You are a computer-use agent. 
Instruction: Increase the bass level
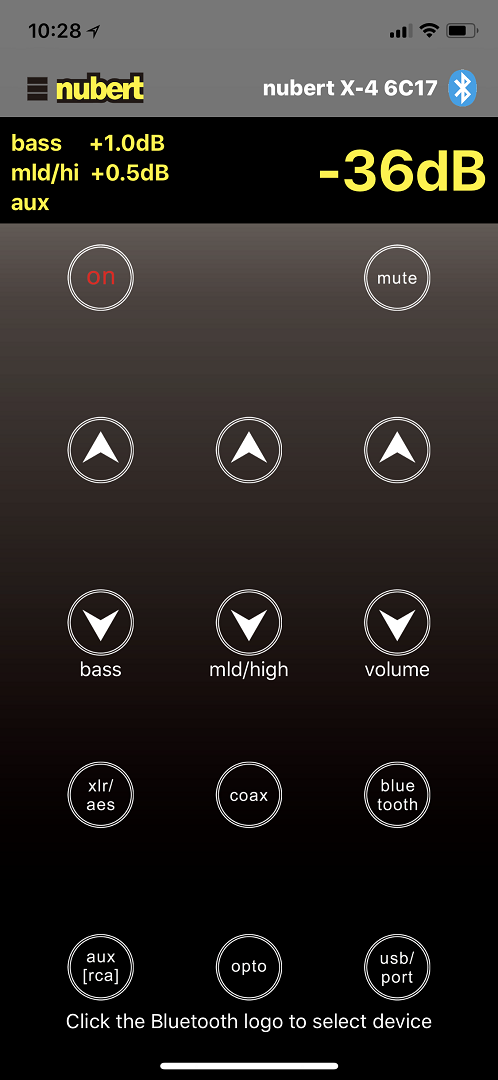101,450
